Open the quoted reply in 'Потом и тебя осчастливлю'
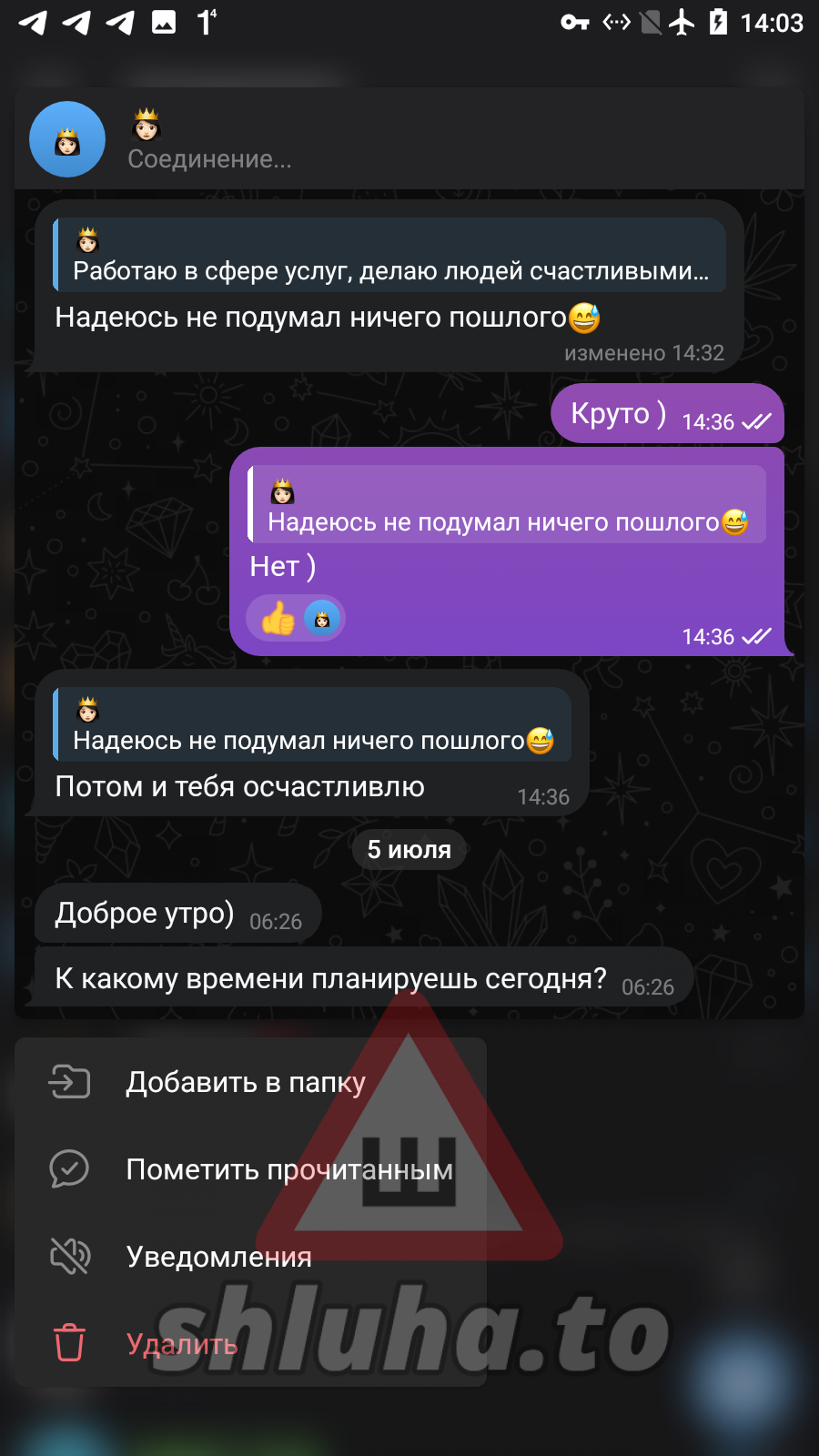The image size is (819, 1456). point(312,725)
